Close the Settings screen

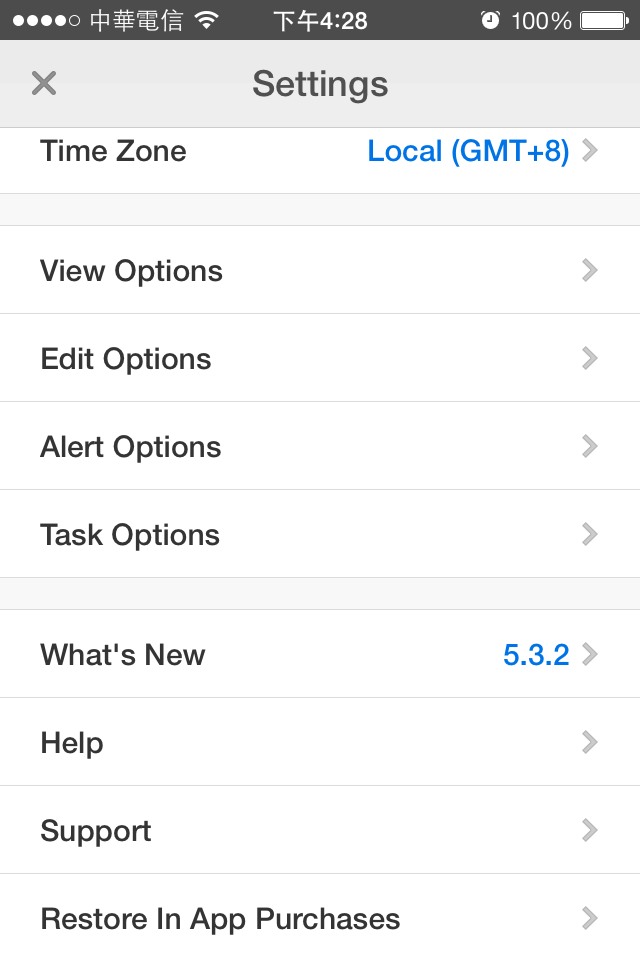pos(44,83)
